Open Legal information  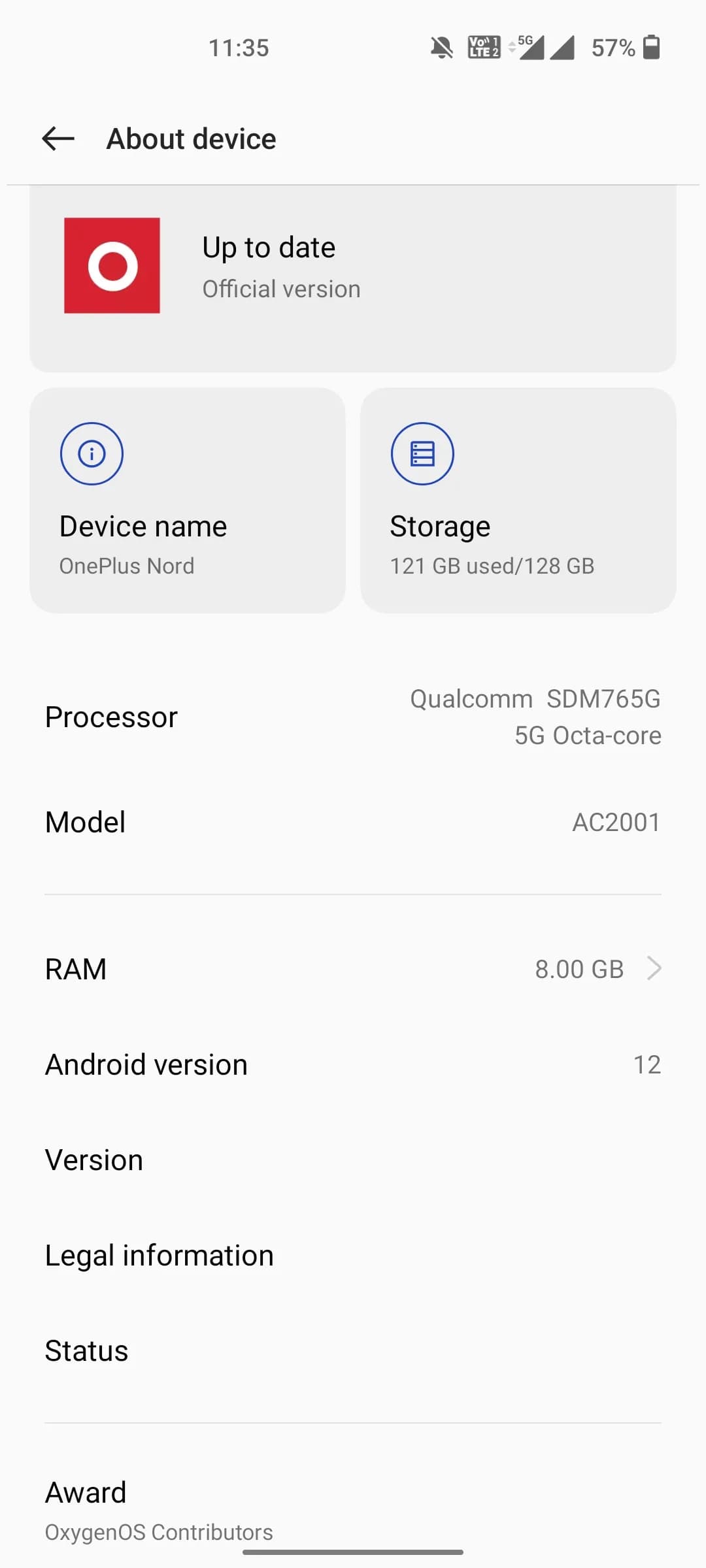coord(353,1256)
